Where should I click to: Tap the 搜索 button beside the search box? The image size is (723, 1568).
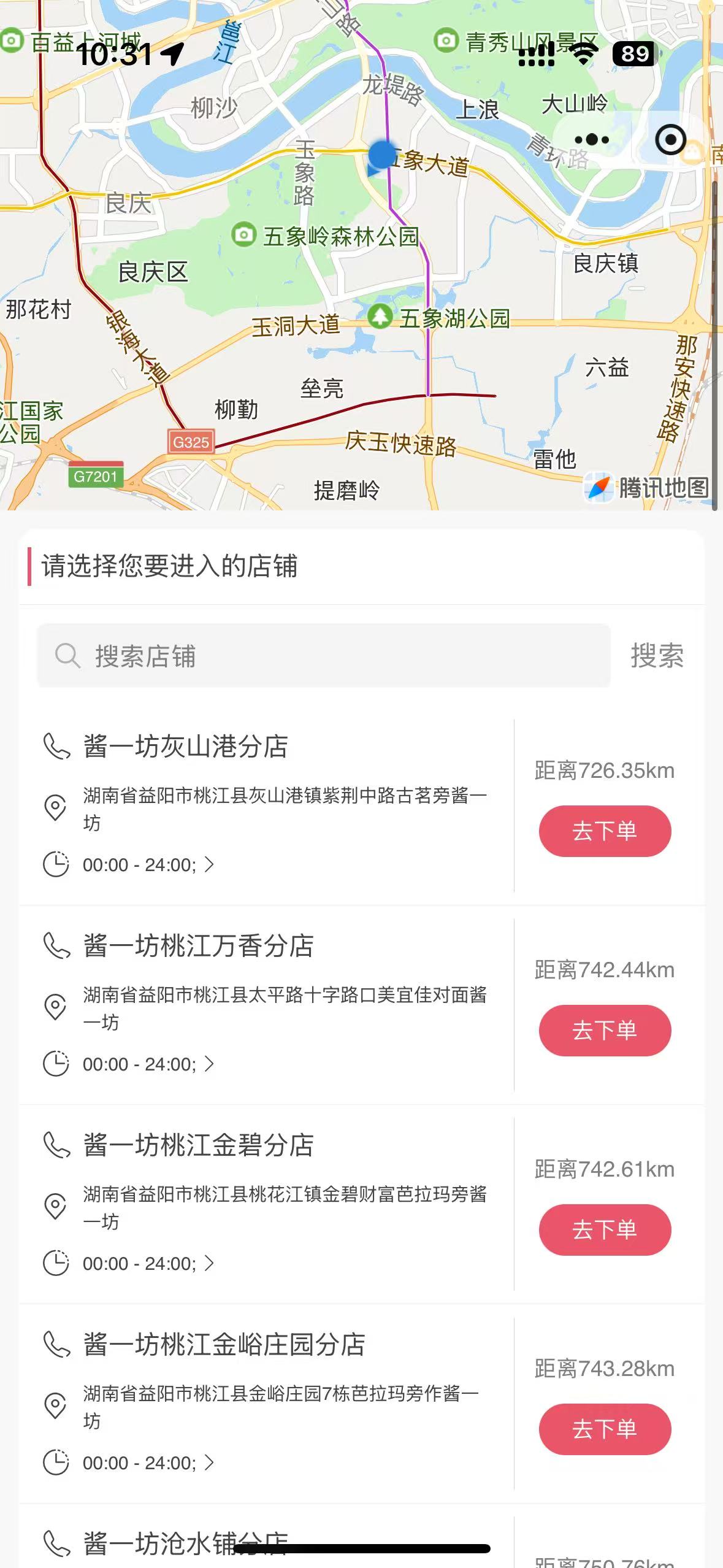(x=657, y=655)
